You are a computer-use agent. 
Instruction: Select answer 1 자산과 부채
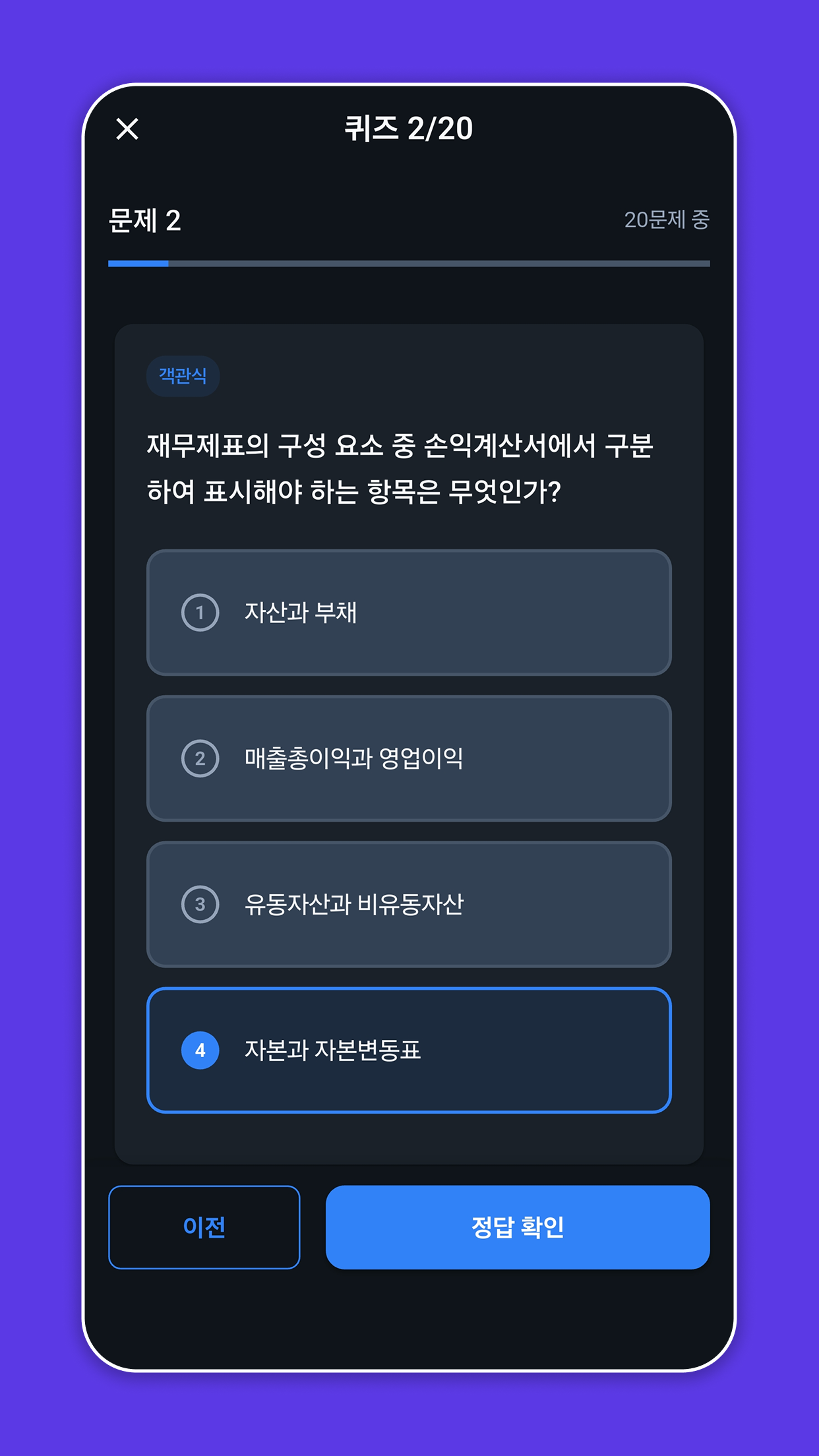[x=409, y=613]
